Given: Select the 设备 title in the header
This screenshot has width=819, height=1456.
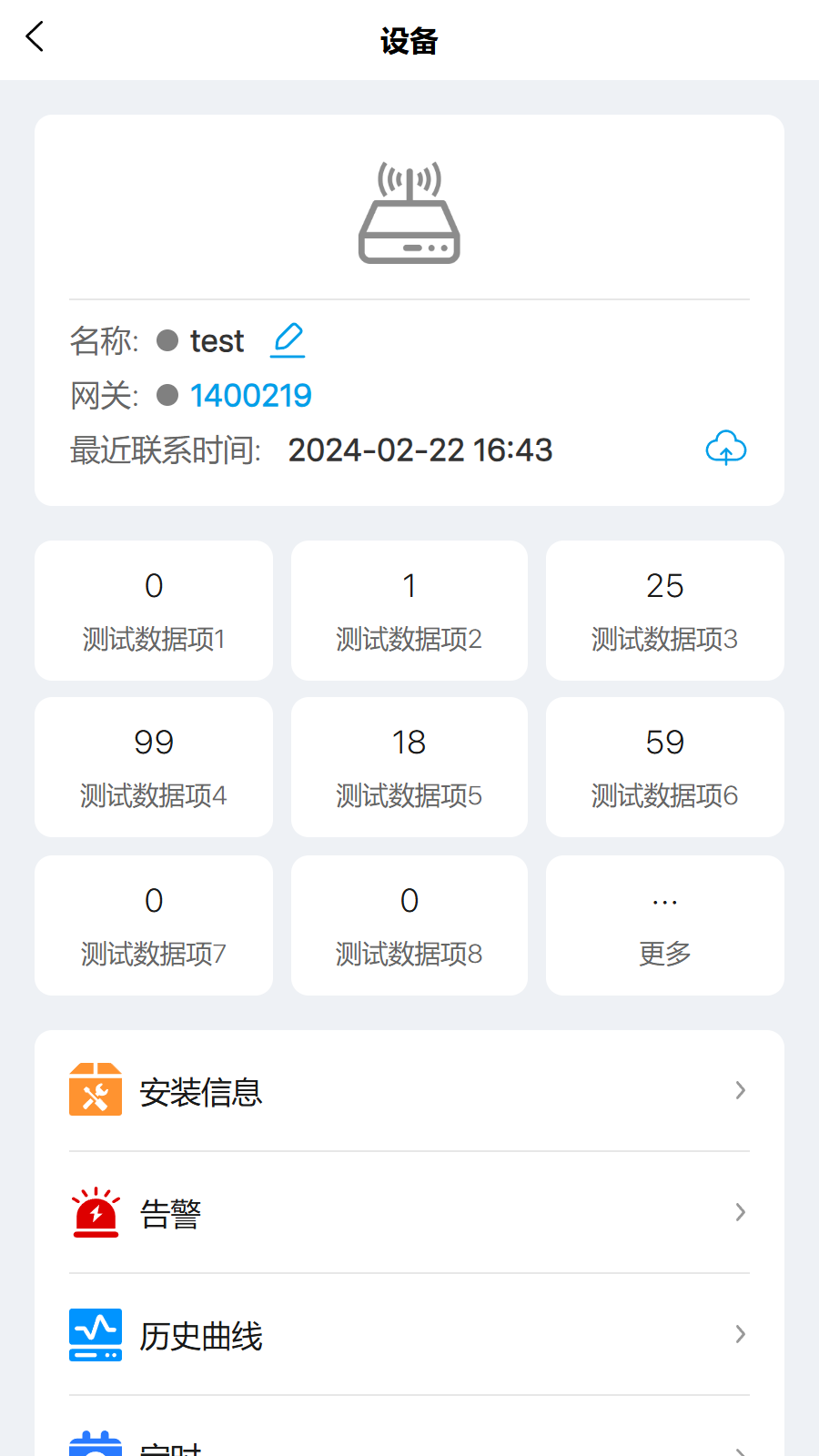Looking at the screenshot, I should click(409, 41).
